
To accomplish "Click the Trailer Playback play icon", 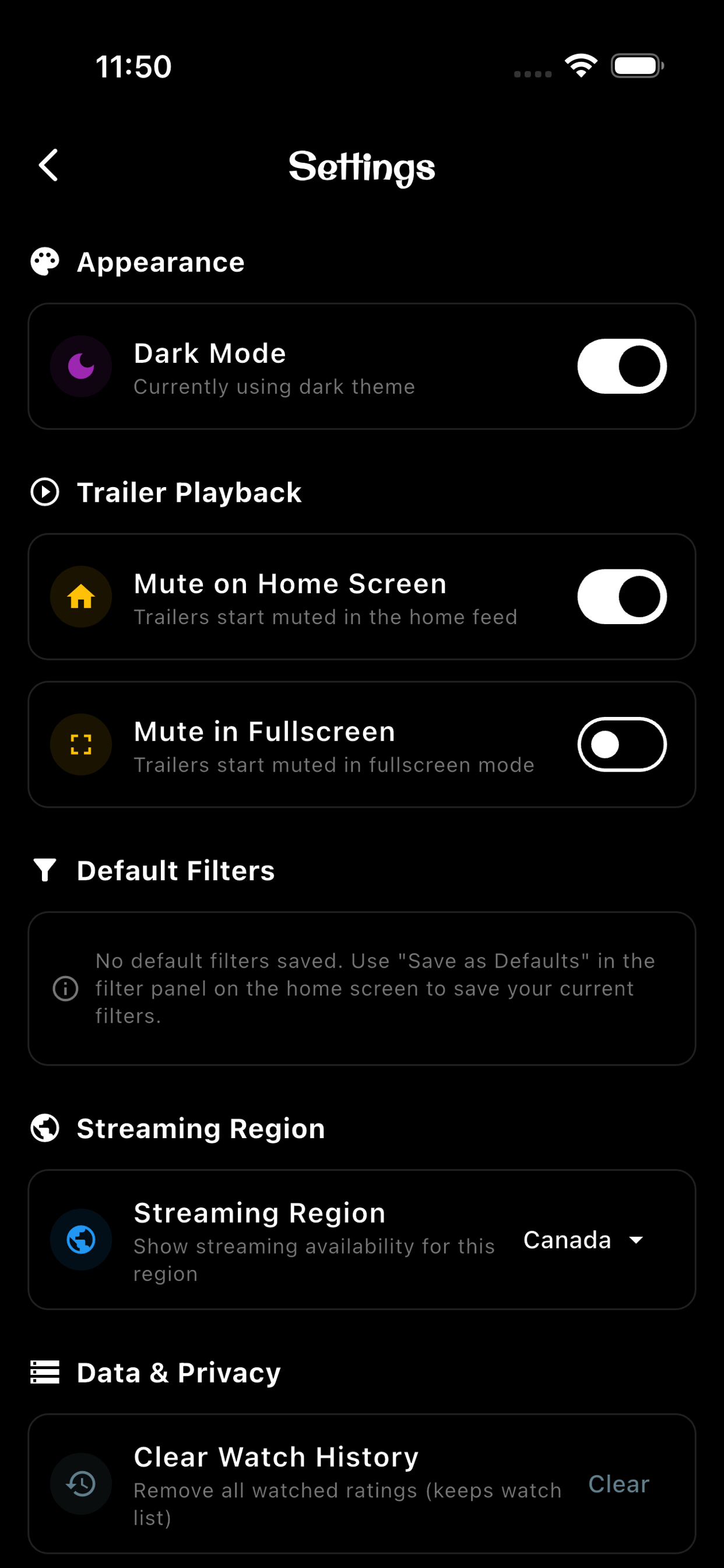I will (x=45, y=492).
